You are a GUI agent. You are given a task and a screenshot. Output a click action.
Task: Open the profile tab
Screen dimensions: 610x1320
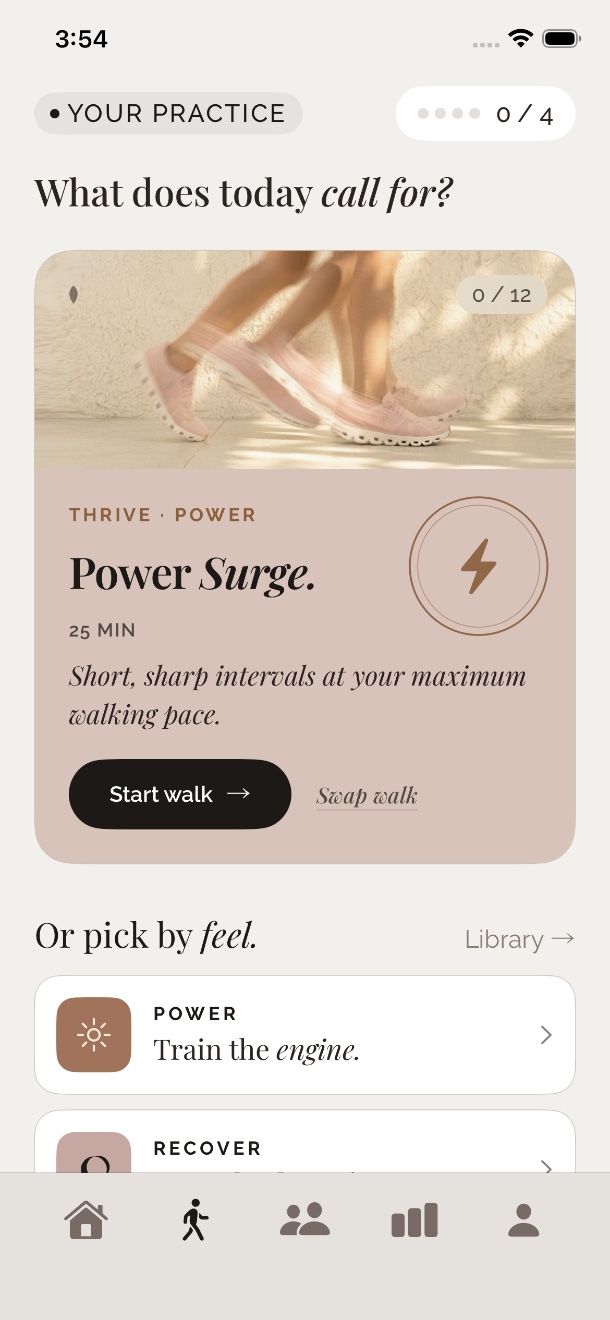[x=524, y=1220]
